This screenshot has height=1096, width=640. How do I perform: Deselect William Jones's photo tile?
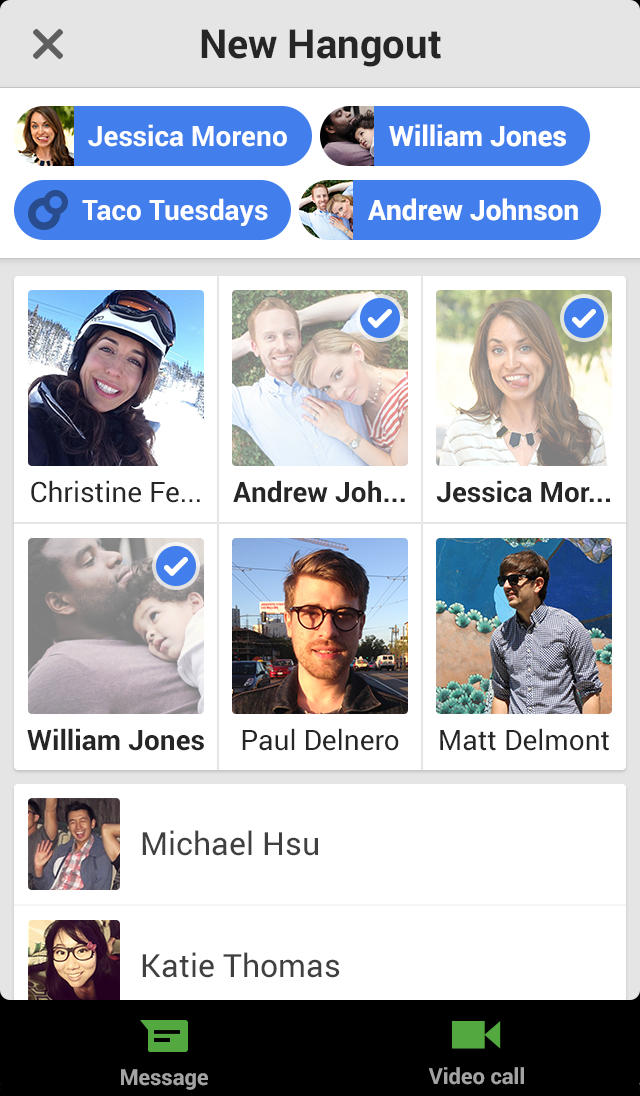(x=116, y=626)
